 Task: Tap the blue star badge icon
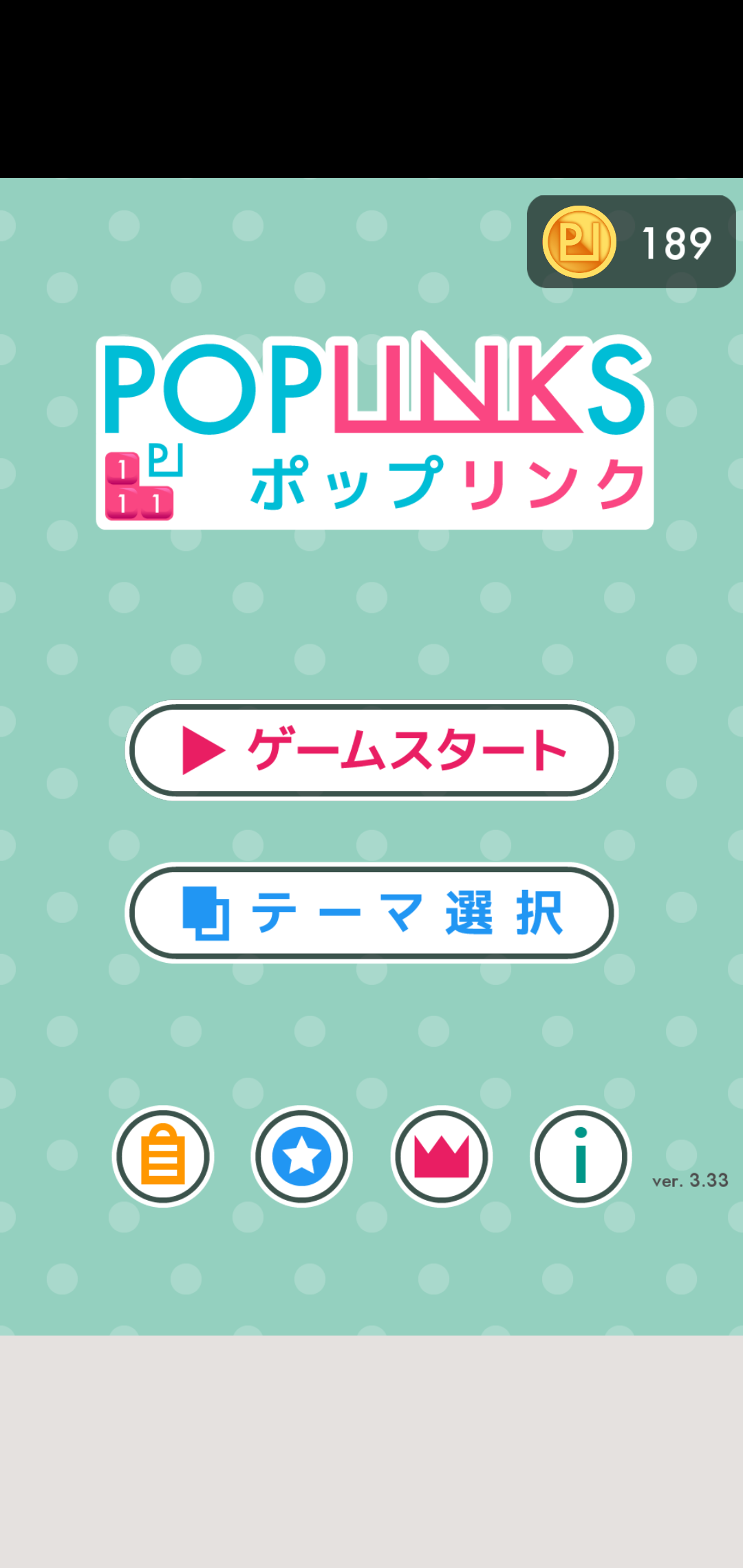[x=302, y=1157]
